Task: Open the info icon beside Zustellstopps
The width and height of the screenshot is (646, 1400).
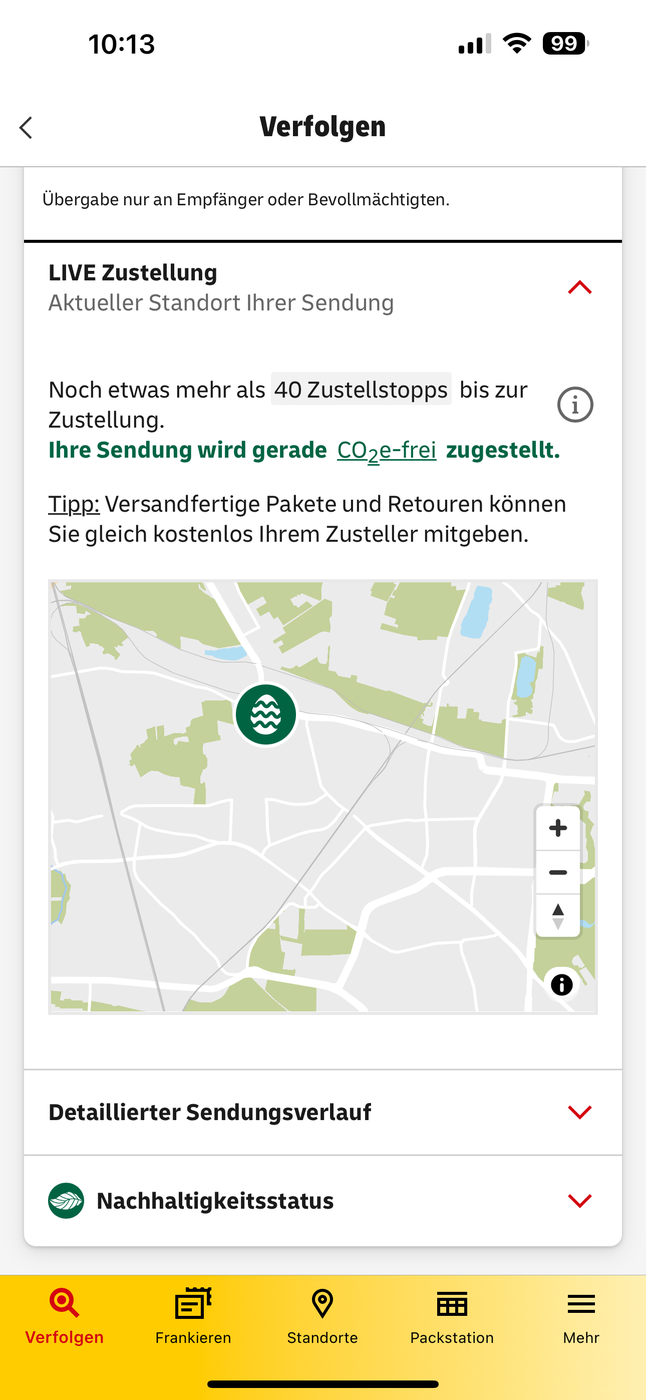Action: click(575, 405)
